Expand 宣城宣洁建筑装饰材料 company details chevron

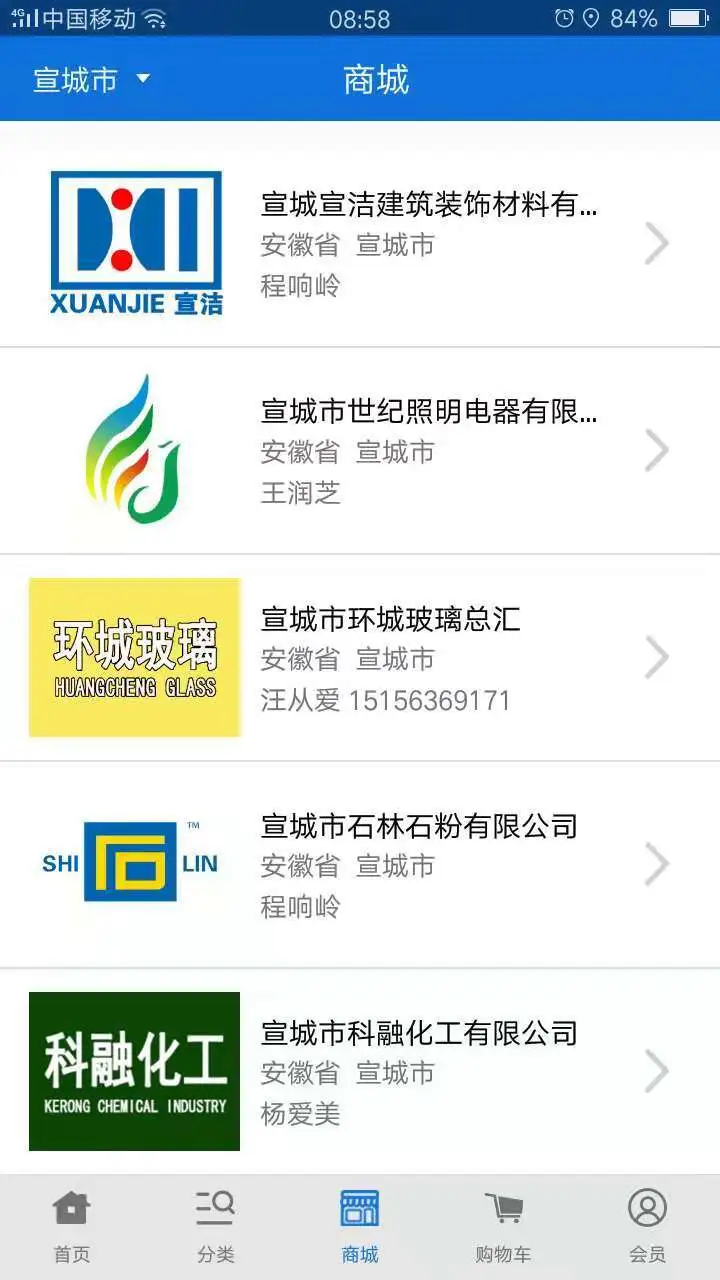(x=658, y=243)
